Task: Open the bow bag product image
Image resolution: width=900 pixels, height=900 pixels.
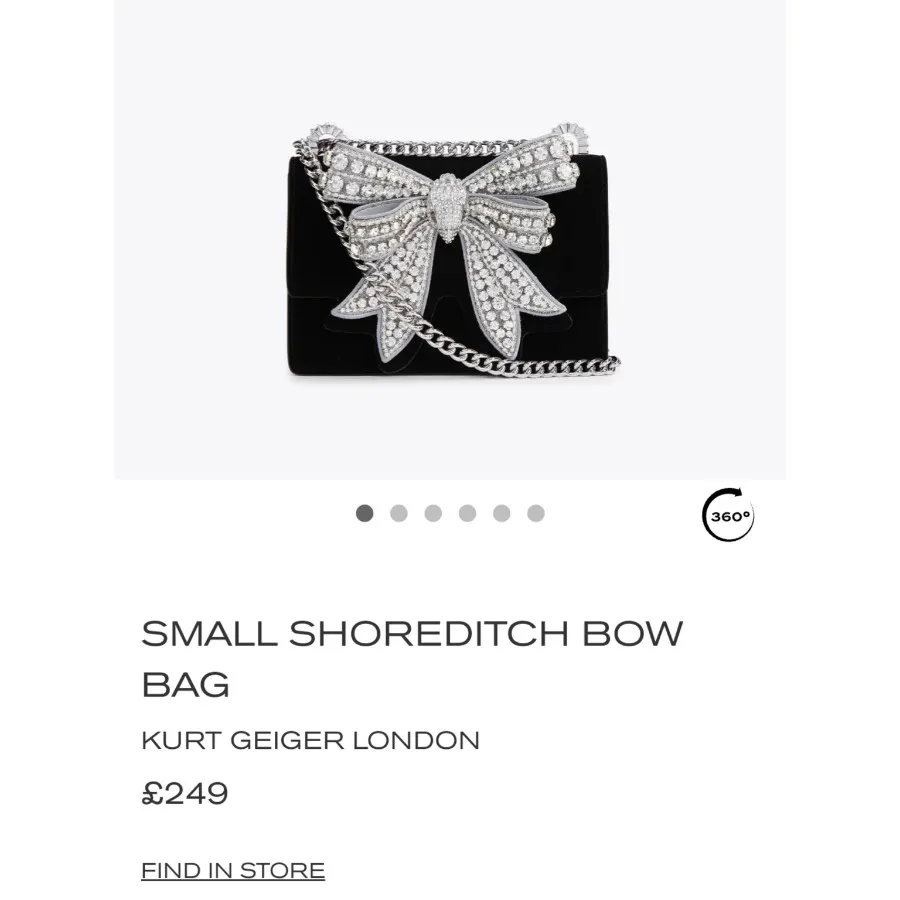Action: click(450, 255)
